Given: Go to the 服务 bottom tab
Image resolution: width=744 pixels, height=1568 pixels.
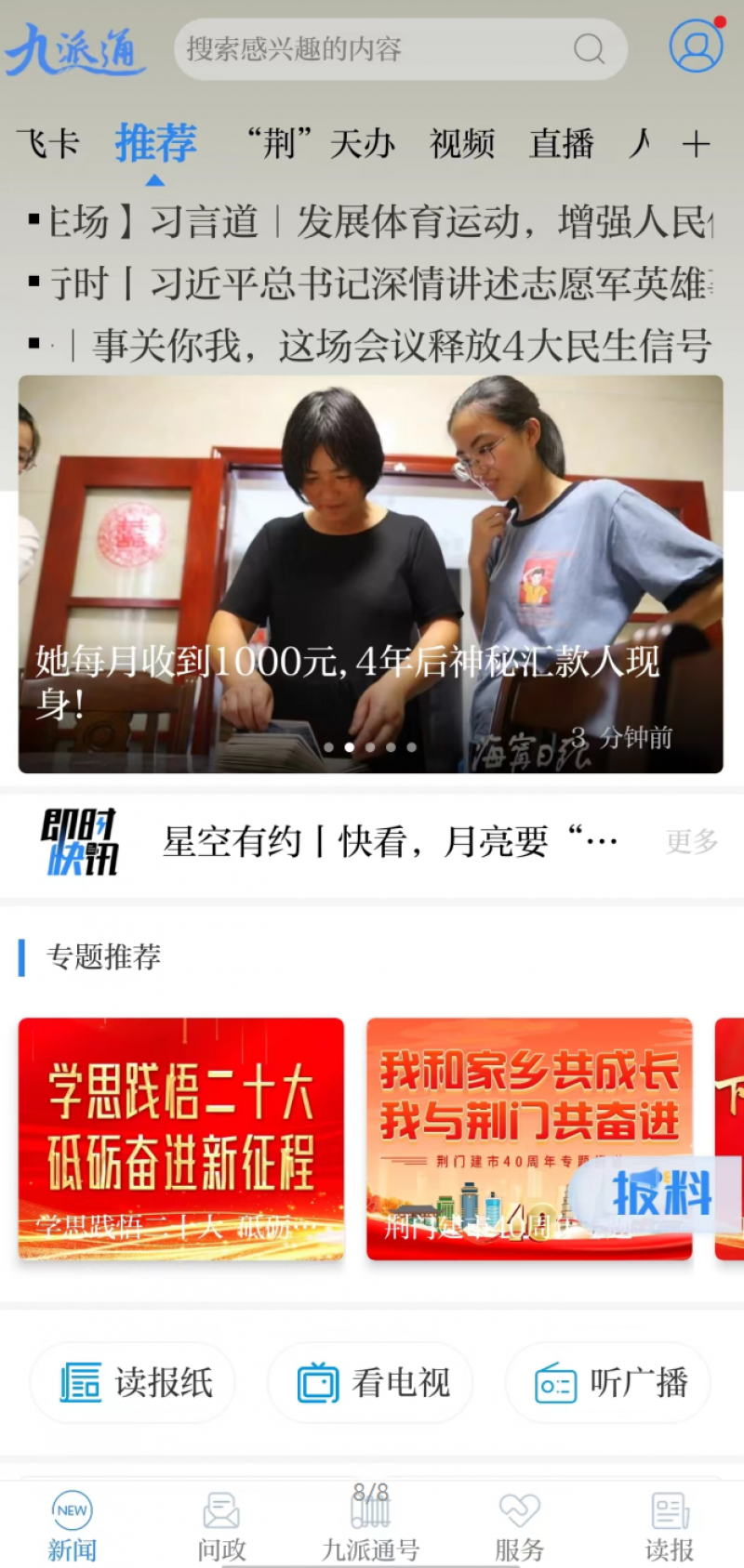Looking at the screenshot, I should click(x=519, y=1526).
